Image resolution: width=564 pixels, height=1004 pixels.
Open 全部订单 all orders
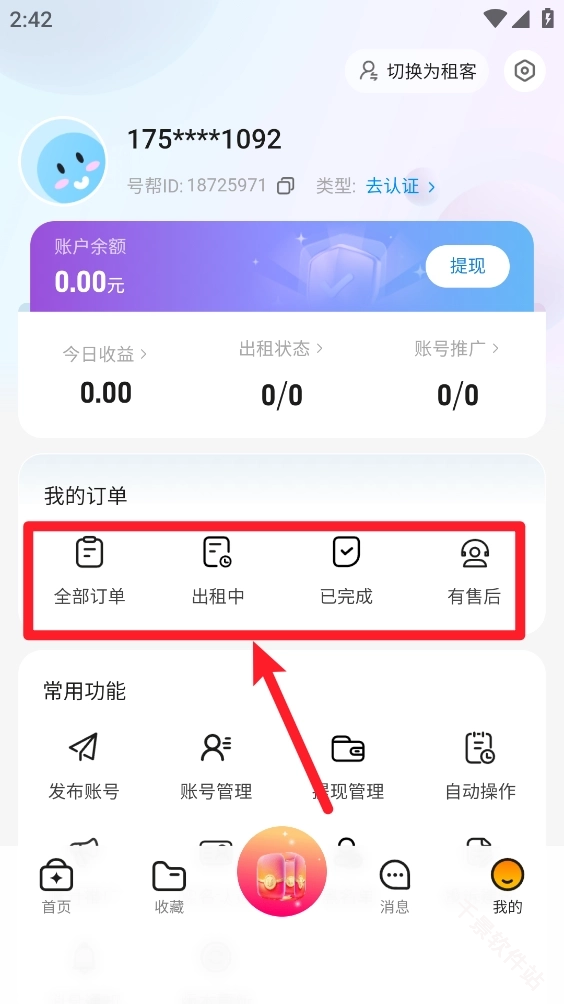pos(90,571)
